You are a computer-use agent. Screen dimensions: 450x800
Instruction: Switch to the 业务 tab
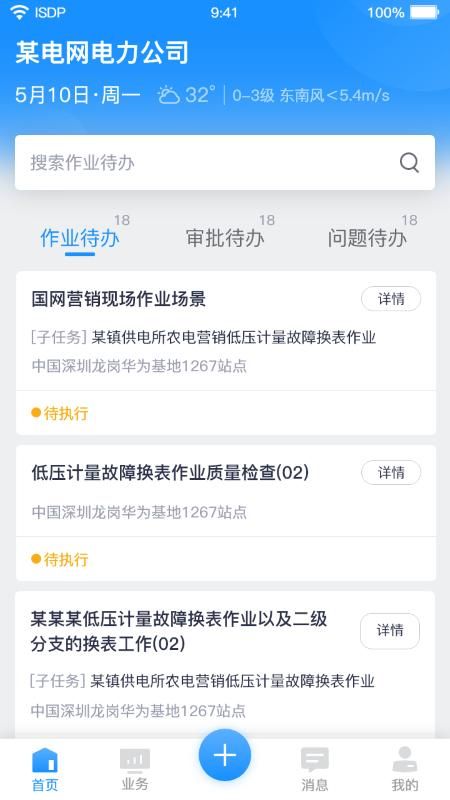[x=135, y=770]
